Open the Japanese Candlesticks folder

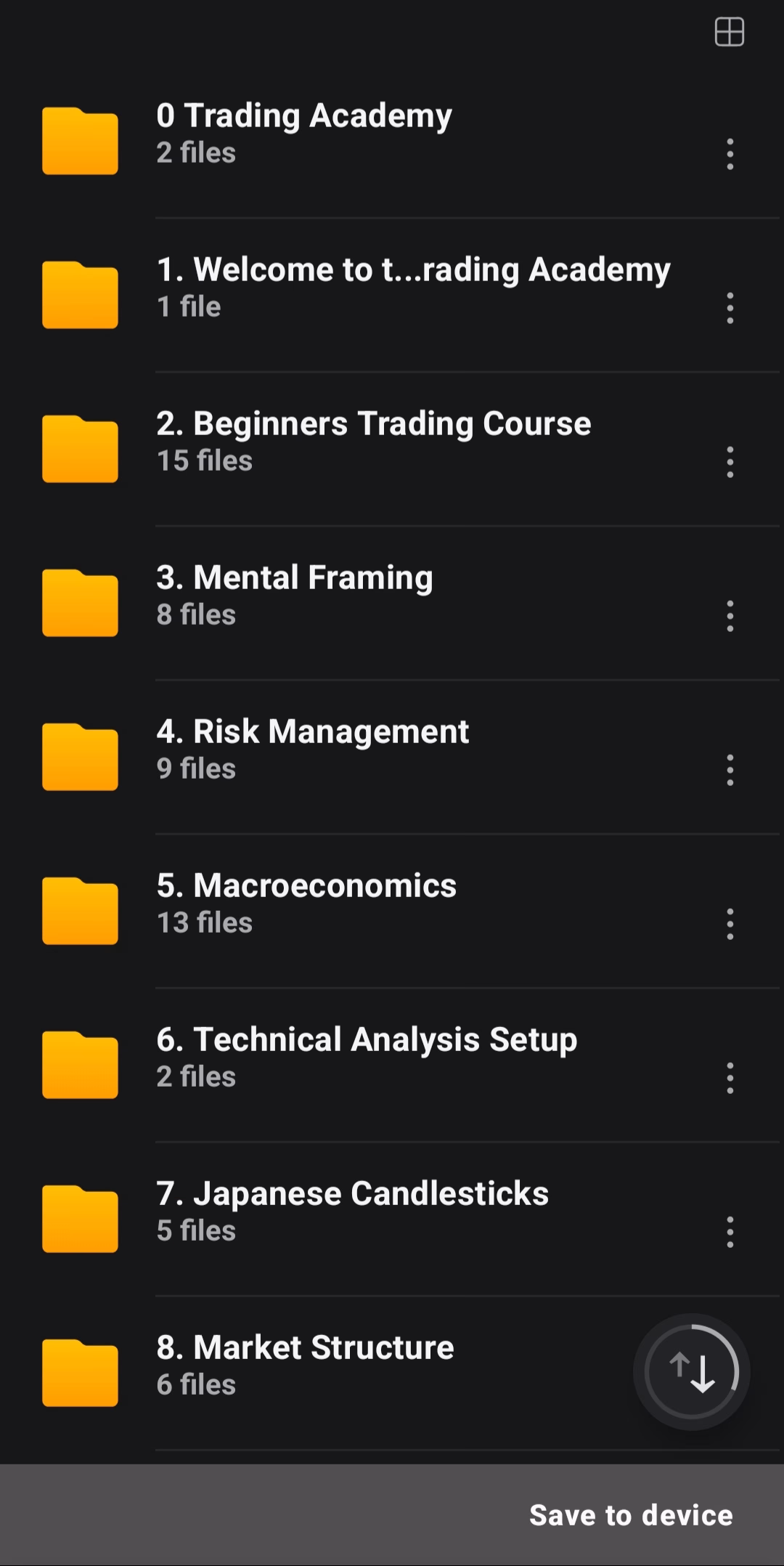pyautogui.click(x=352, y=1212)
